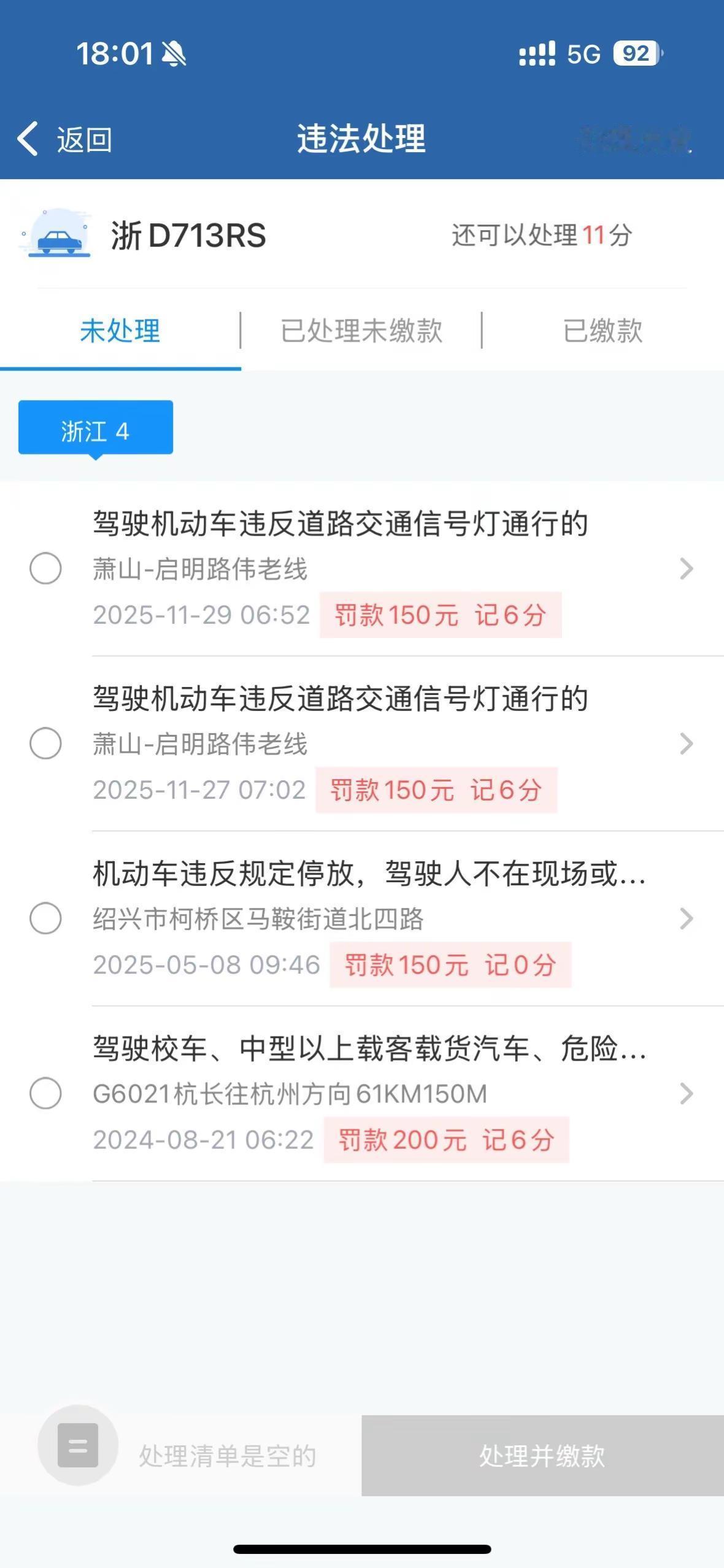Tap the muted notifications bell icon
724x1568 pixels.
coord(174,55)
